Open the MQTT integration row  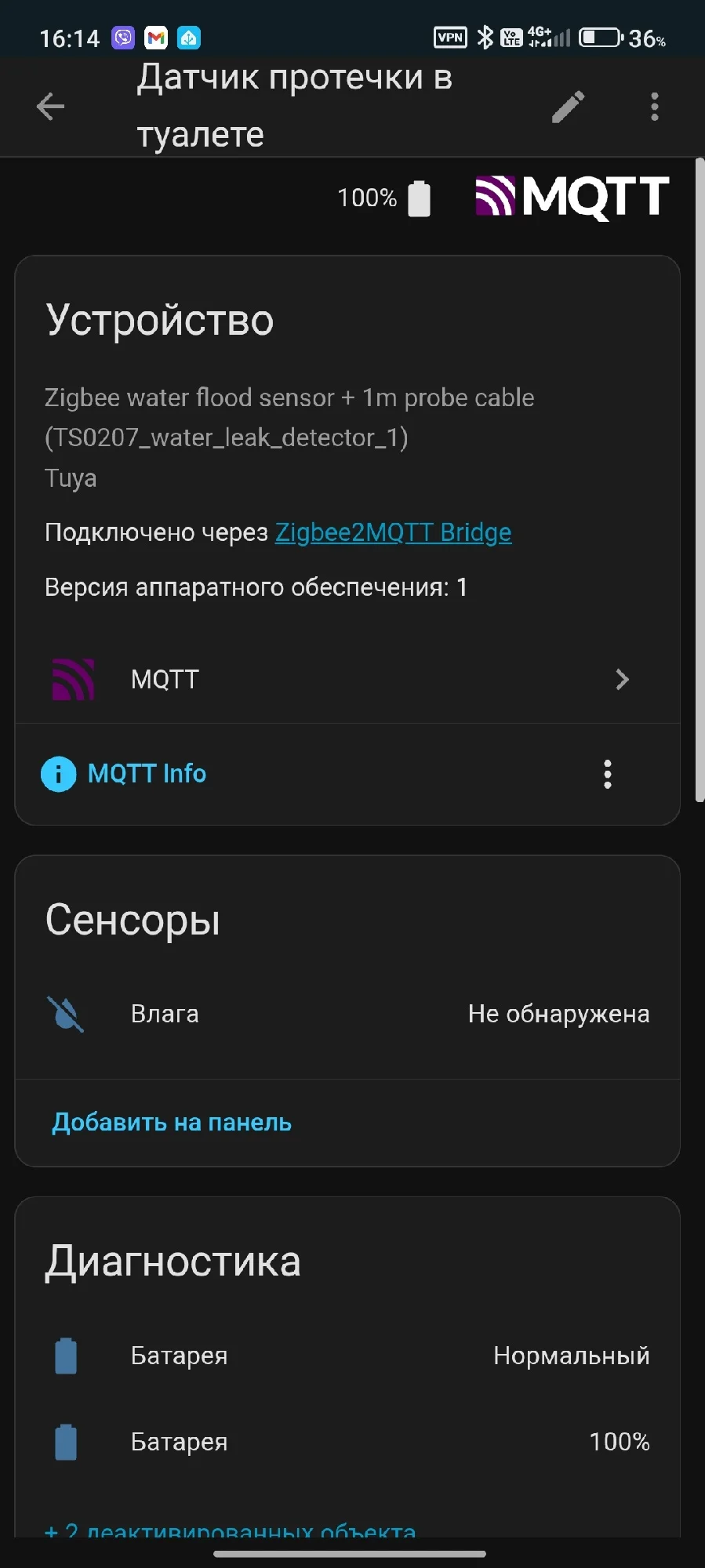[x=347, y=679]
